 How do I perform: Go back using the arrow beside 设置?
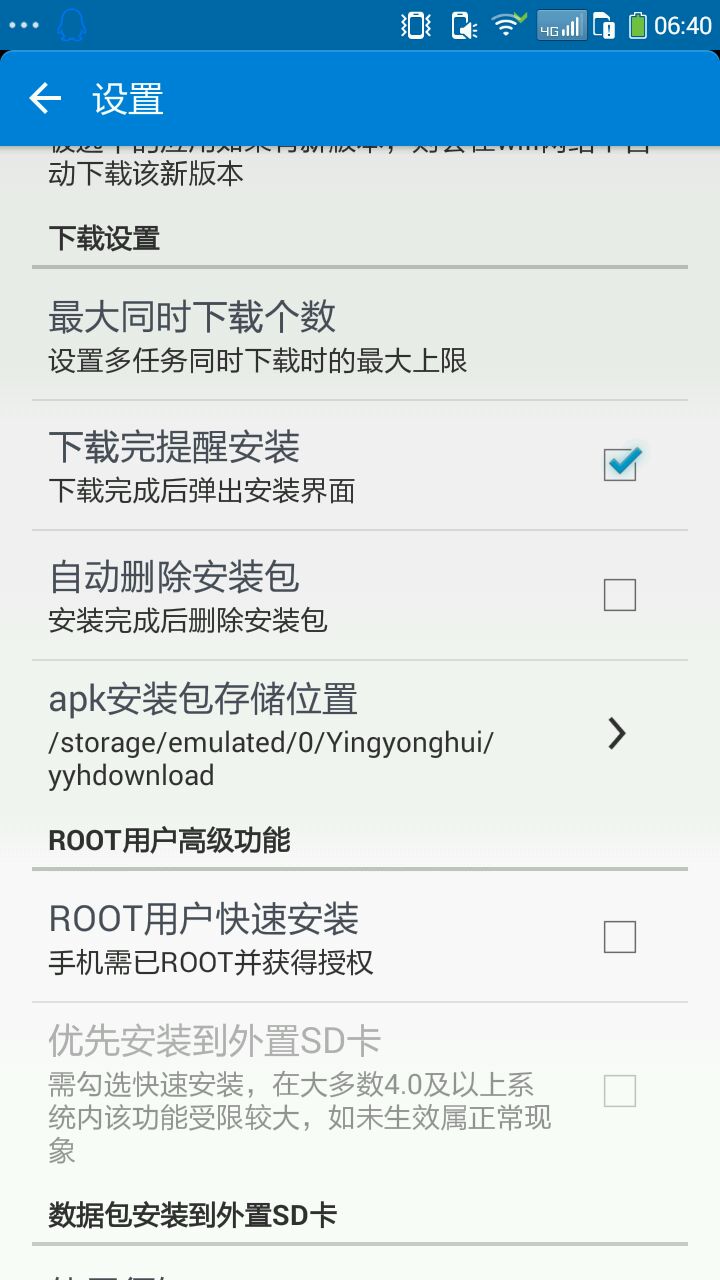tap(45, 98)
